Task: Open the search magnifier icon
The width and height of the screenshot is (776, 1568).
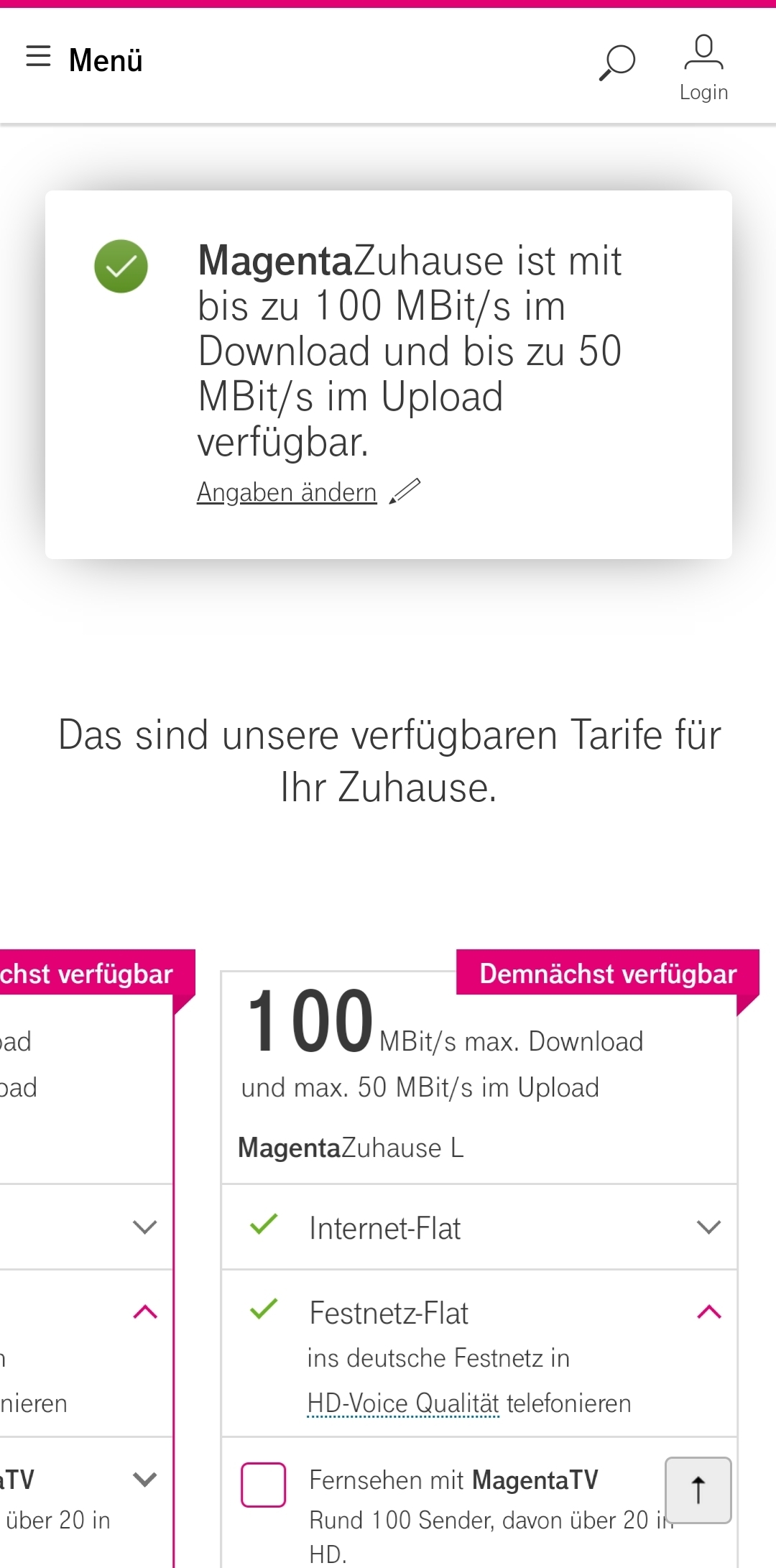Action: coord(617,63)
